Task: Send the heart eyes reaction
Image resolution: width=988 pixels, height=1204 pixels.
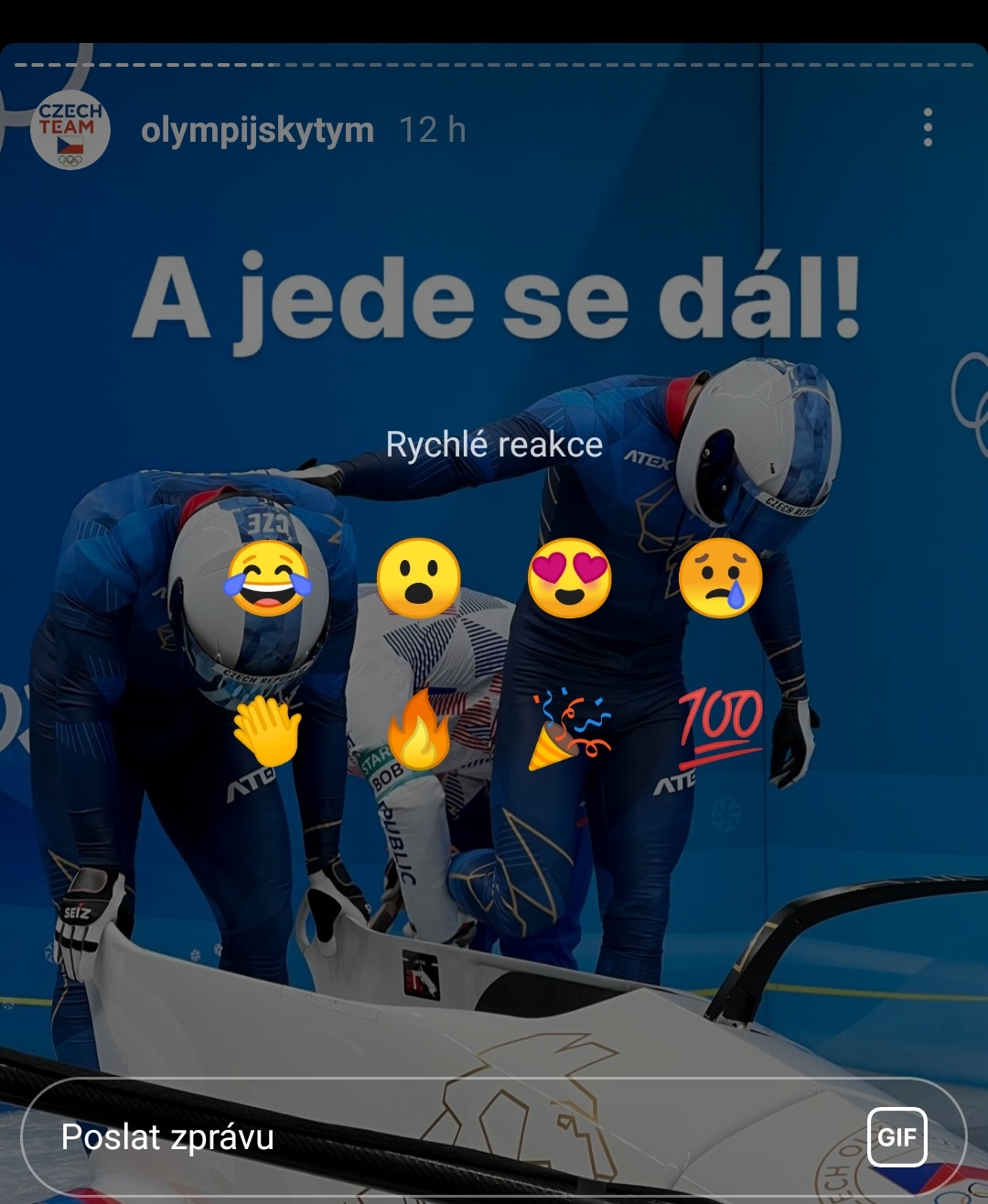Action: tap(569, 579)
